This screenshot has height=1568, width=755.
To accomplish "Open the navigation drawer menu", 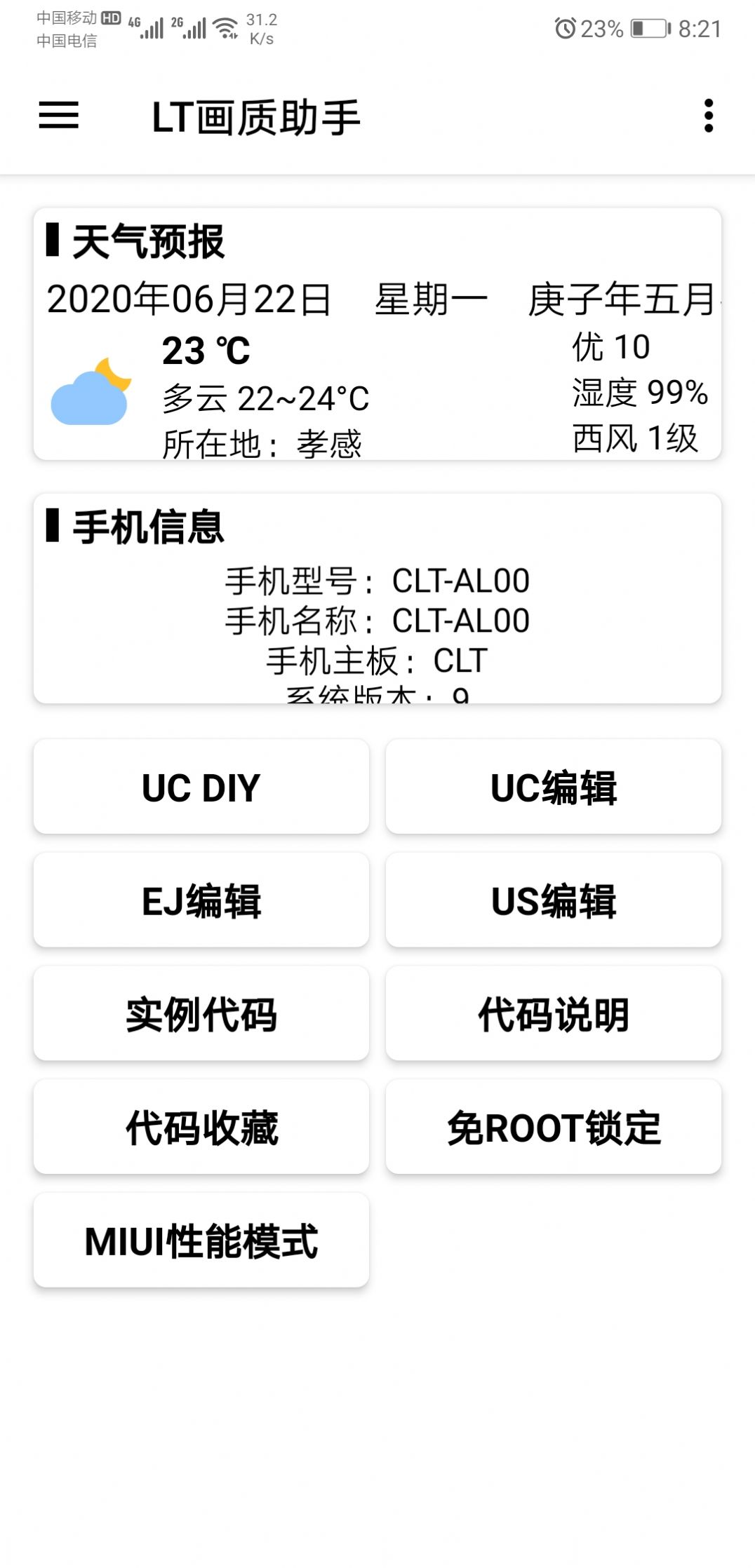I will click(59, 116).
